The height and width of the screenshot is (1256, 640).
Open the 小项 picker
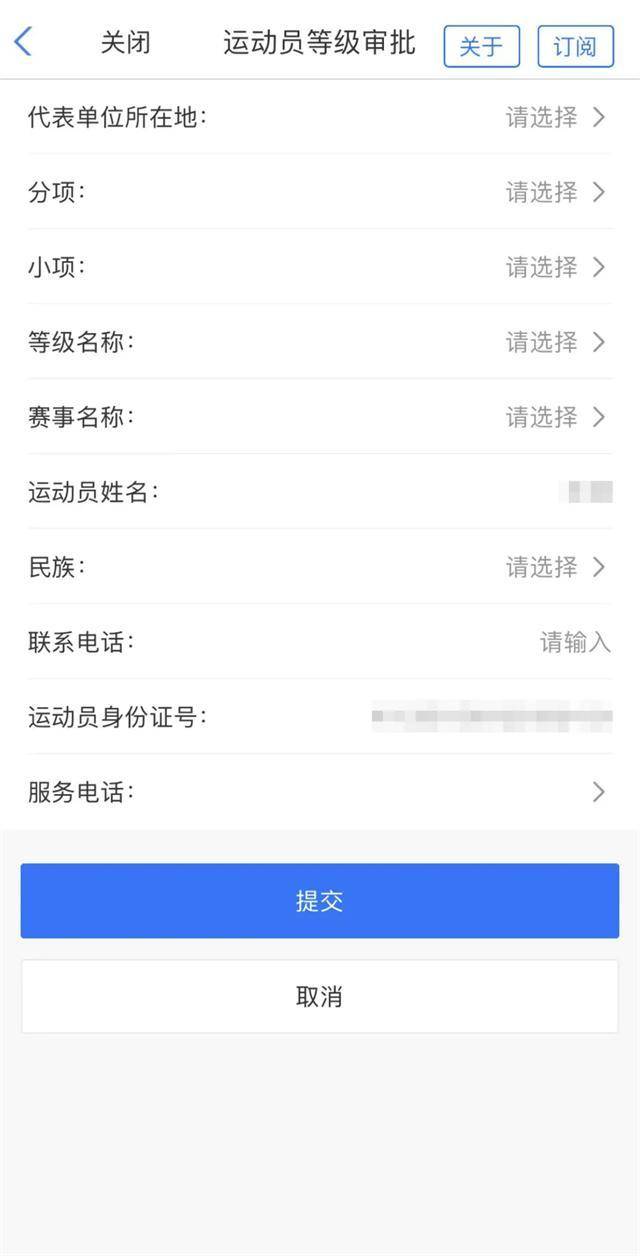pyautogui.click(x=555, y=267)
